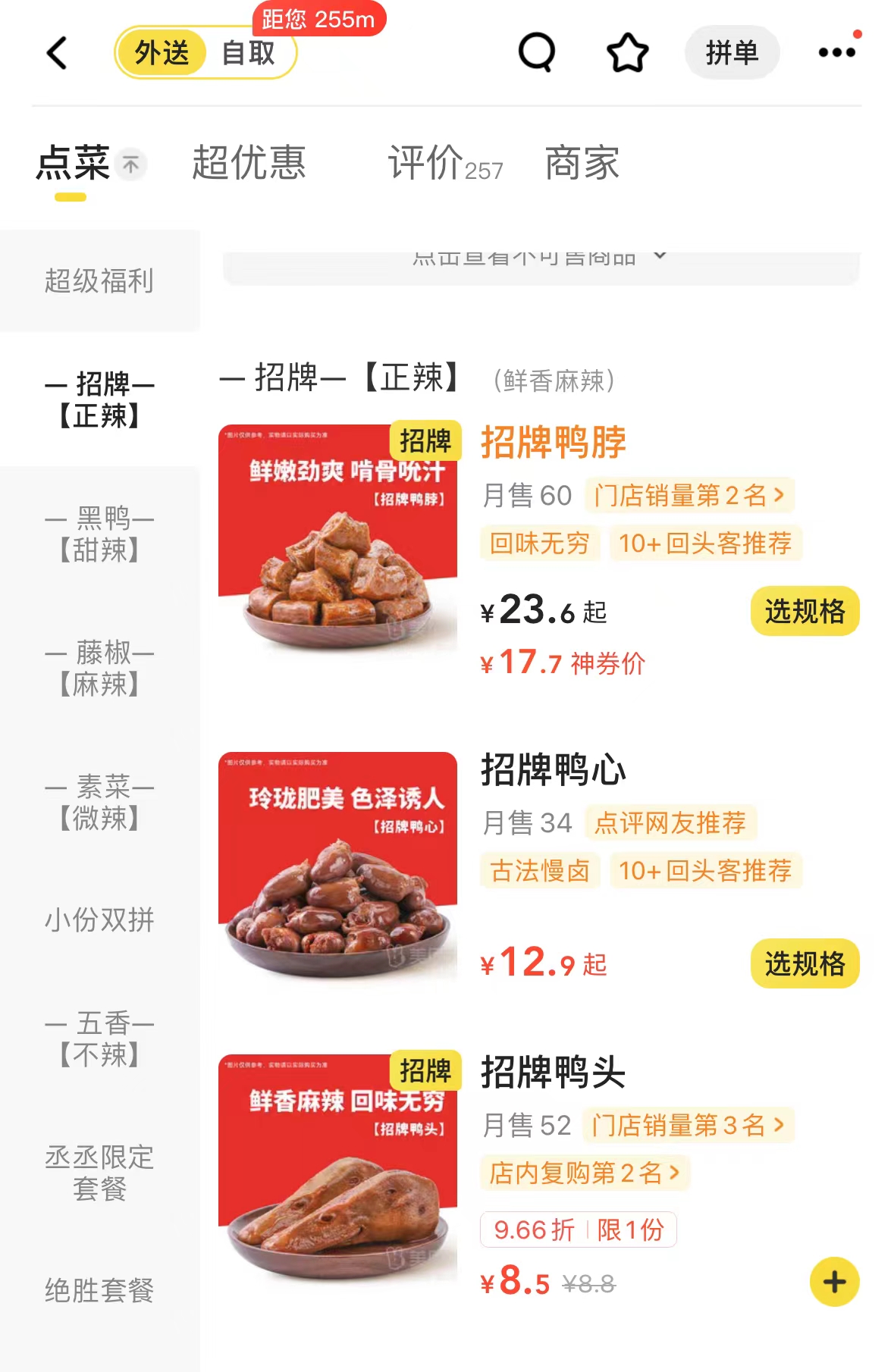Choose specs for 招牌鸭脖
The image size is (894, 1372).
coord(805,611)
